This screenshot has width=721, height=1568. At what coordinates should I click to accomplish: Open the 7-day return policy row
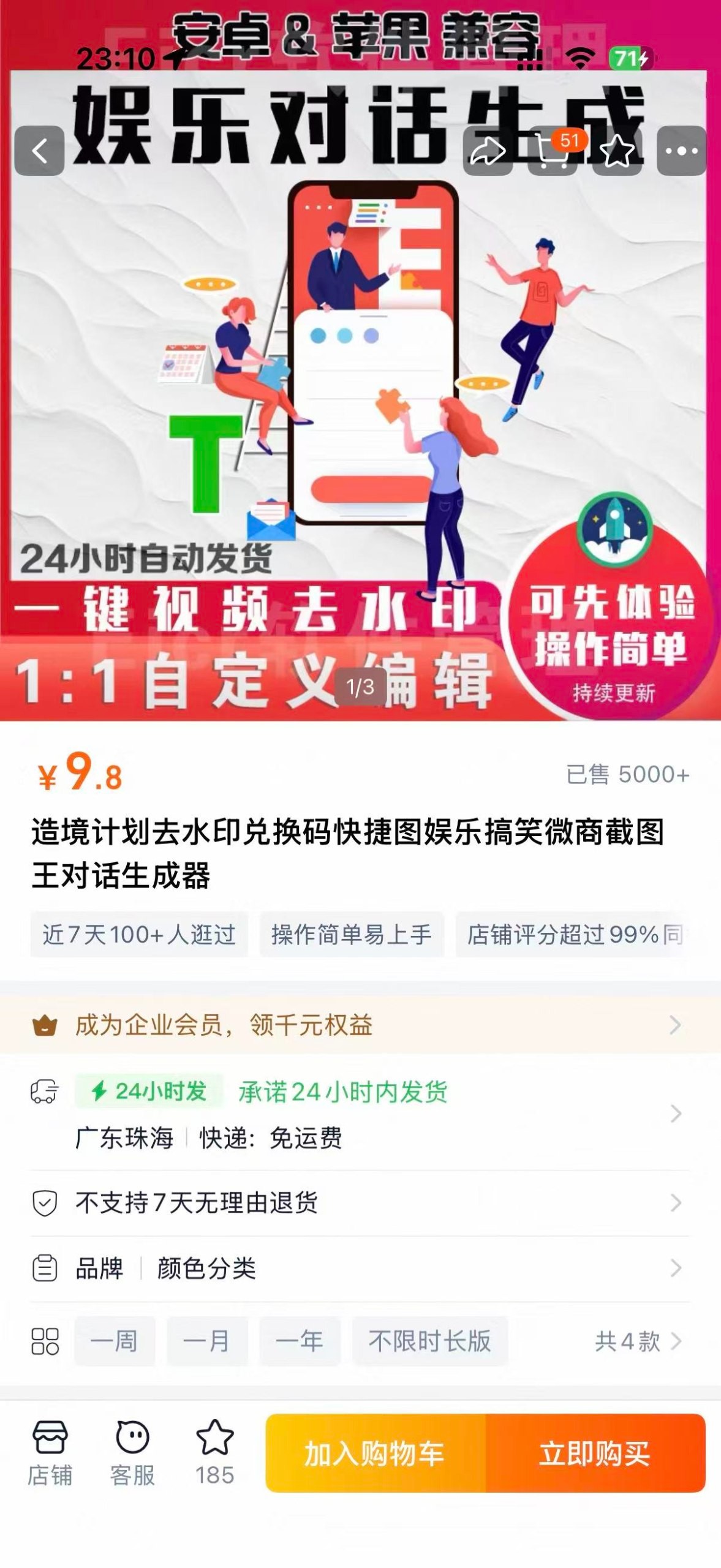(x=360, y=1203)
